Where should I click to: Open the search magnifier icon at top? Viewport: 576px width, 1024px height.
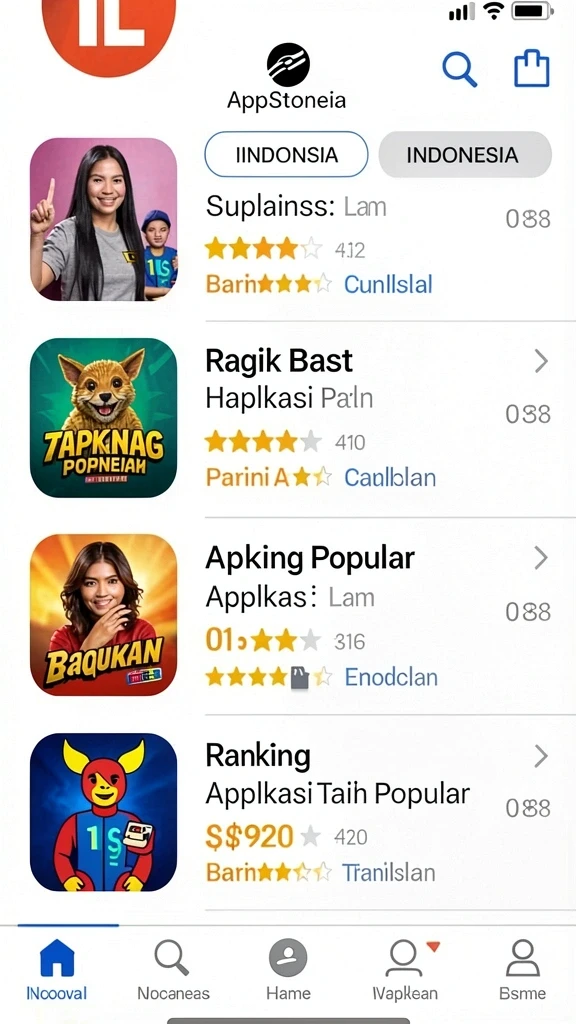click(460, 69)
